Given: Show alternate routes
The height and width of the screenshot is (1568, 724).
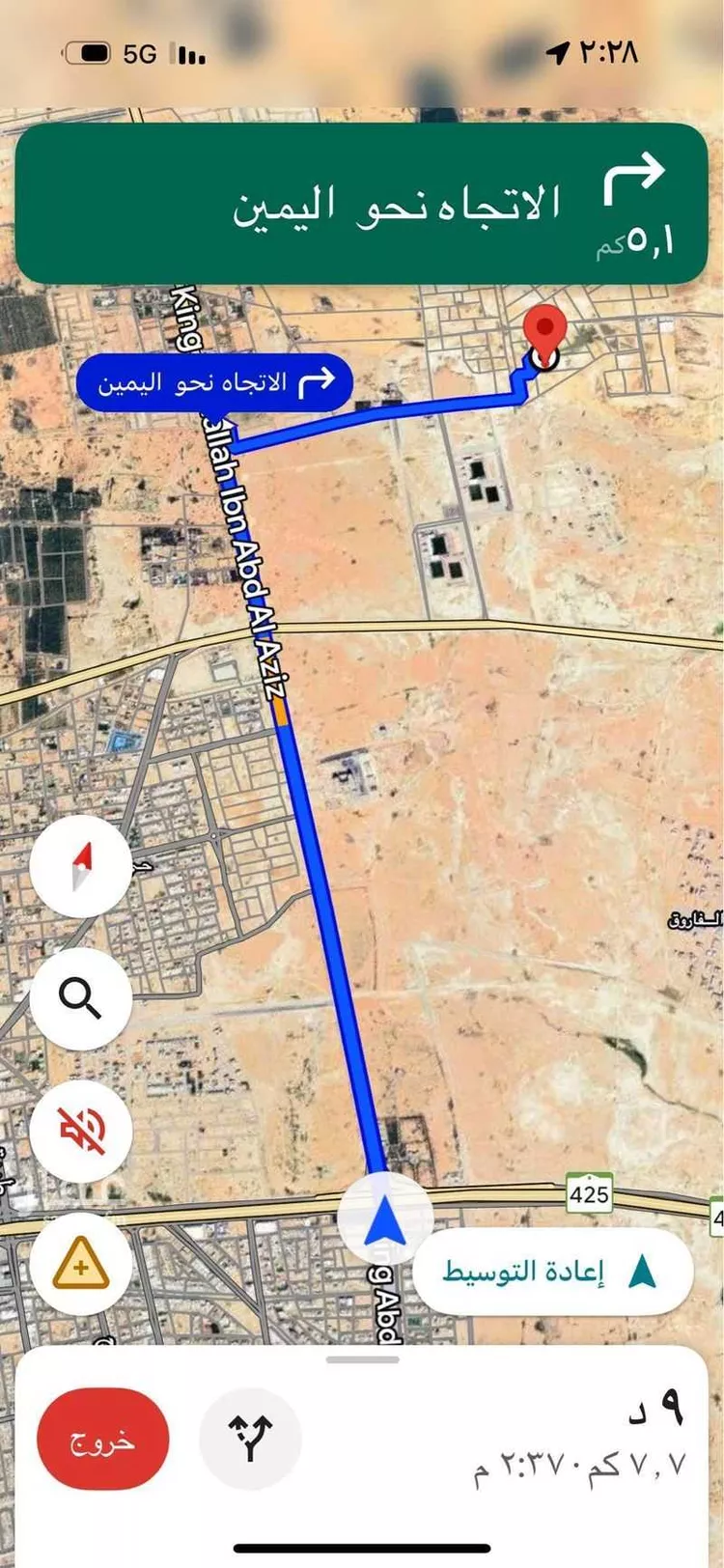Looking at the screenshot, I should pos(250,1438).
